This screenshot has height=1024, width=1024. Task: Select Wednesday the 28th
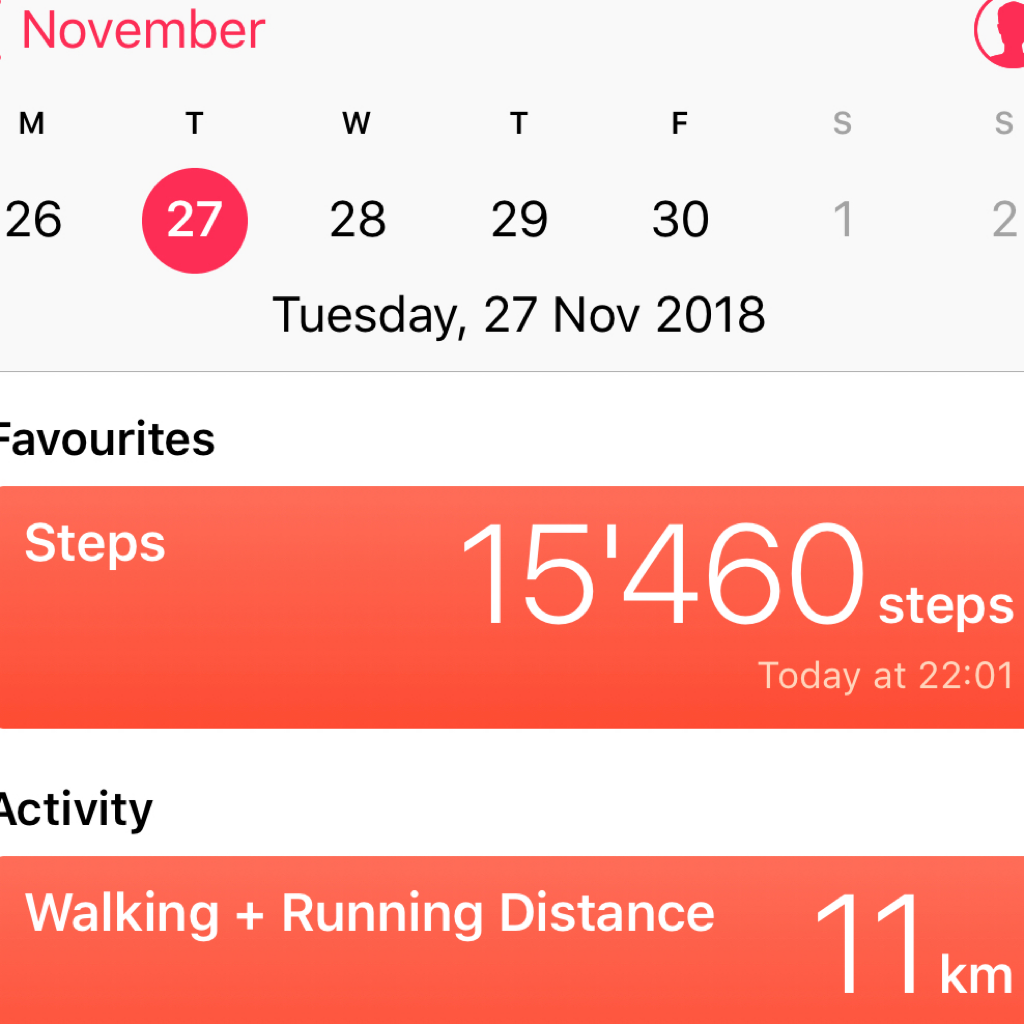coord(357,220)
